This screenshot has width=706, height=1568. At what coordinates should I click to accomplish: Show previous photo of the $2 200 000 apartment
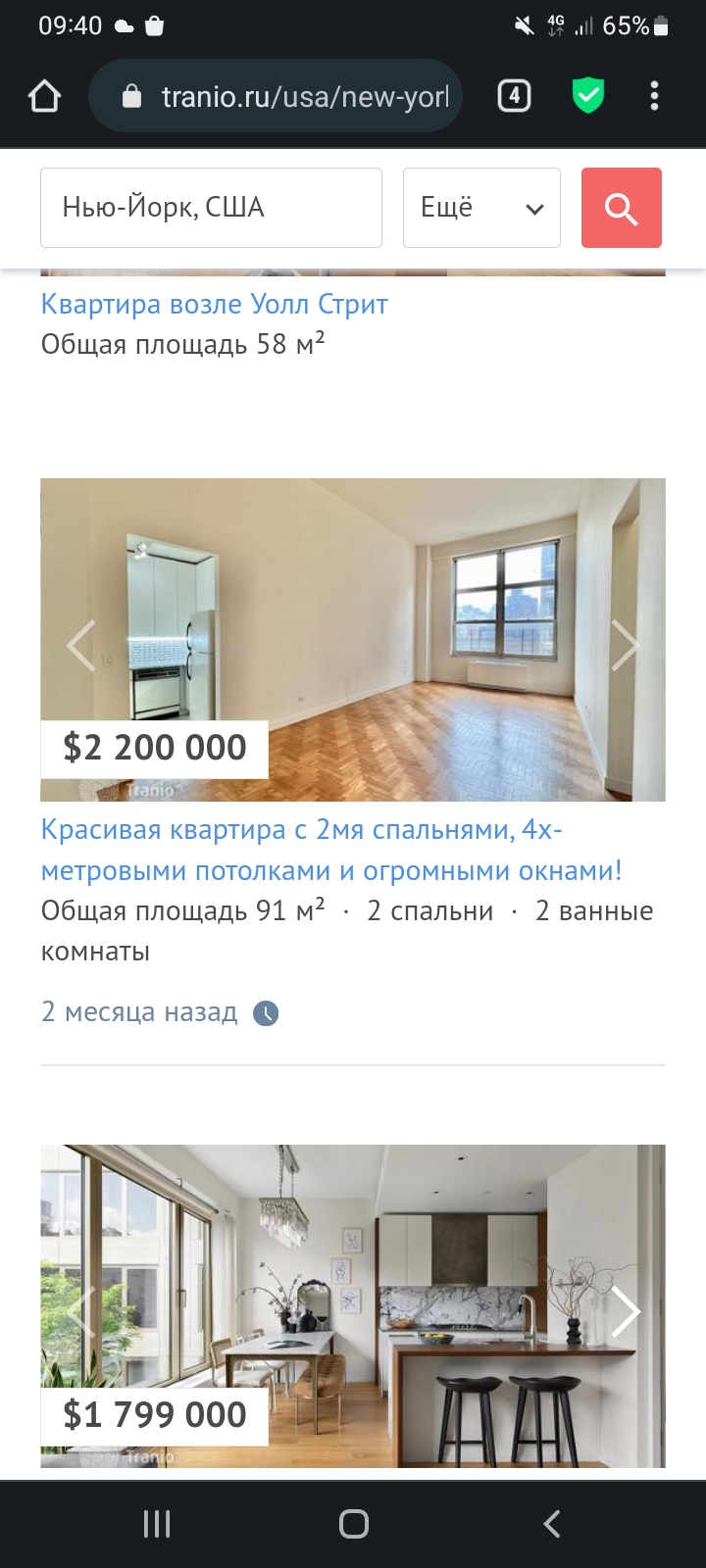tap(80, 645)
